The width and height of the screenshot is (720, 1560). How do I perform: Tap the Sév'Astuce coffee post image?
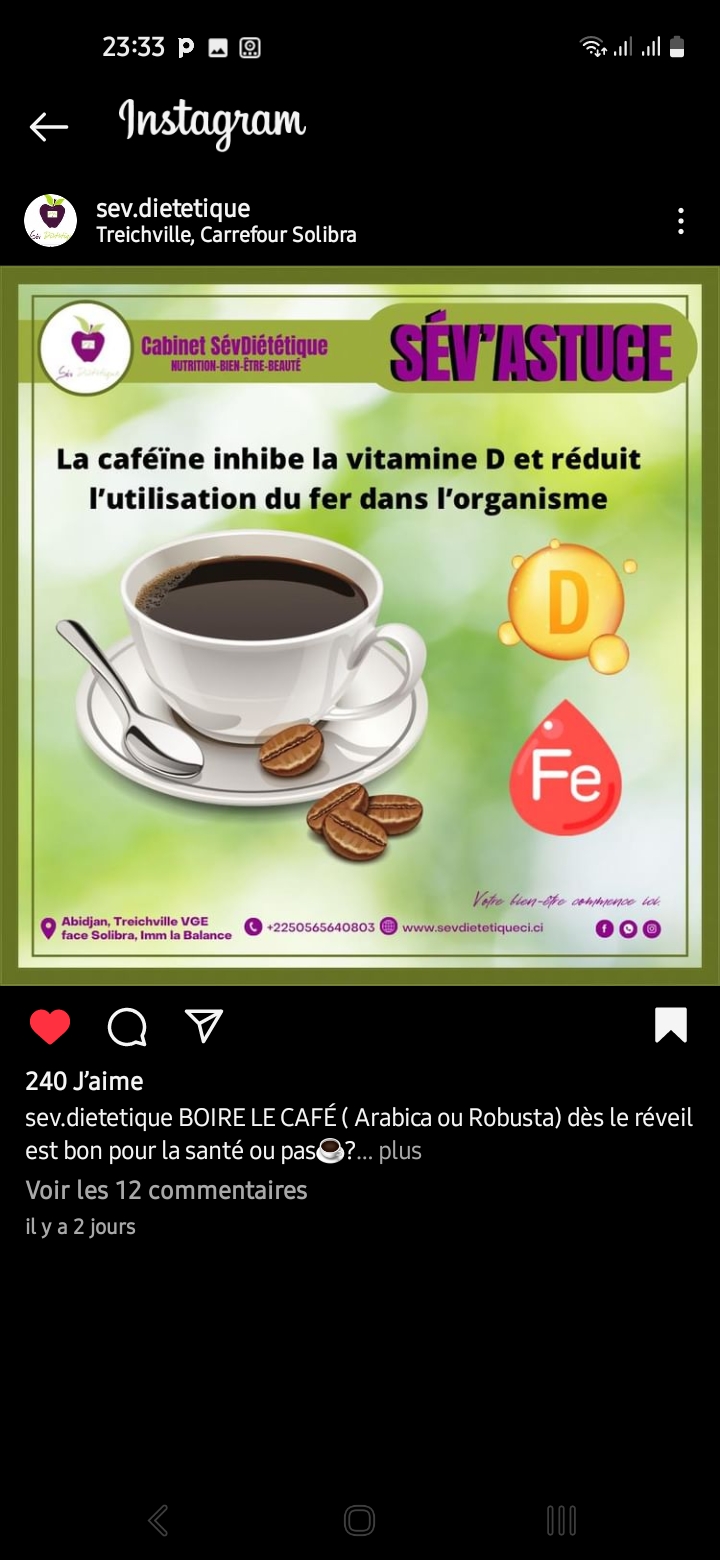(360, 625)
